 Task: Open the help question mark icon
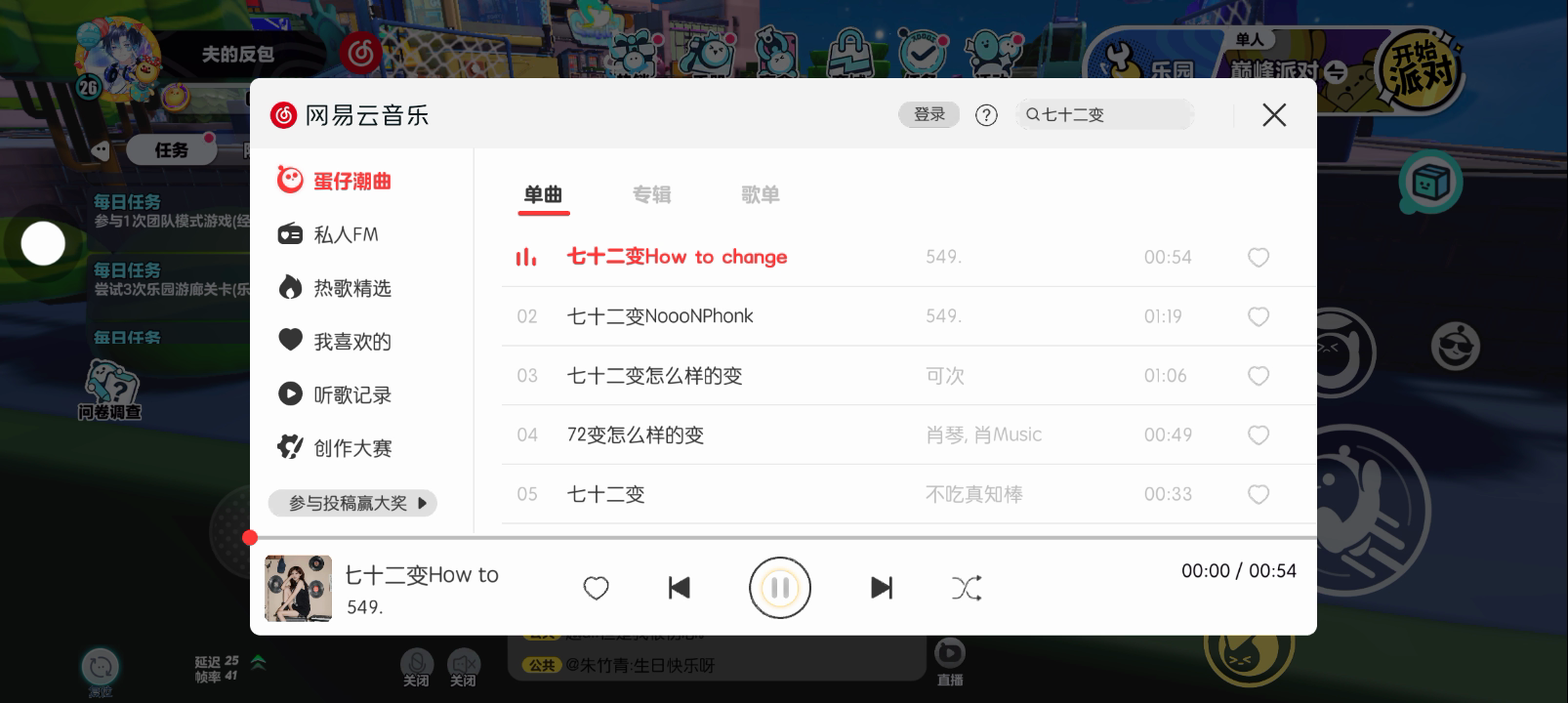pos(986,115)
